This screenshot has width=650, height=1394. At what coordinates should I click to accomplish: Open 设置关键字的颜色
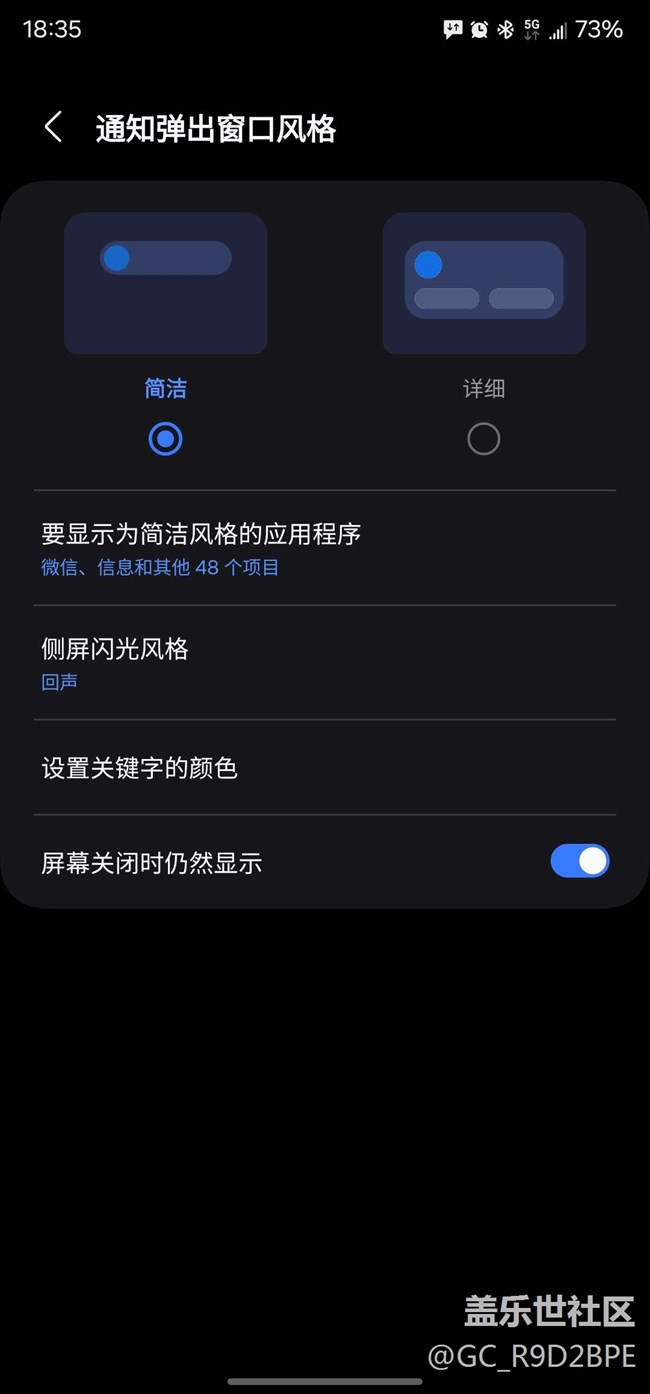324,768
